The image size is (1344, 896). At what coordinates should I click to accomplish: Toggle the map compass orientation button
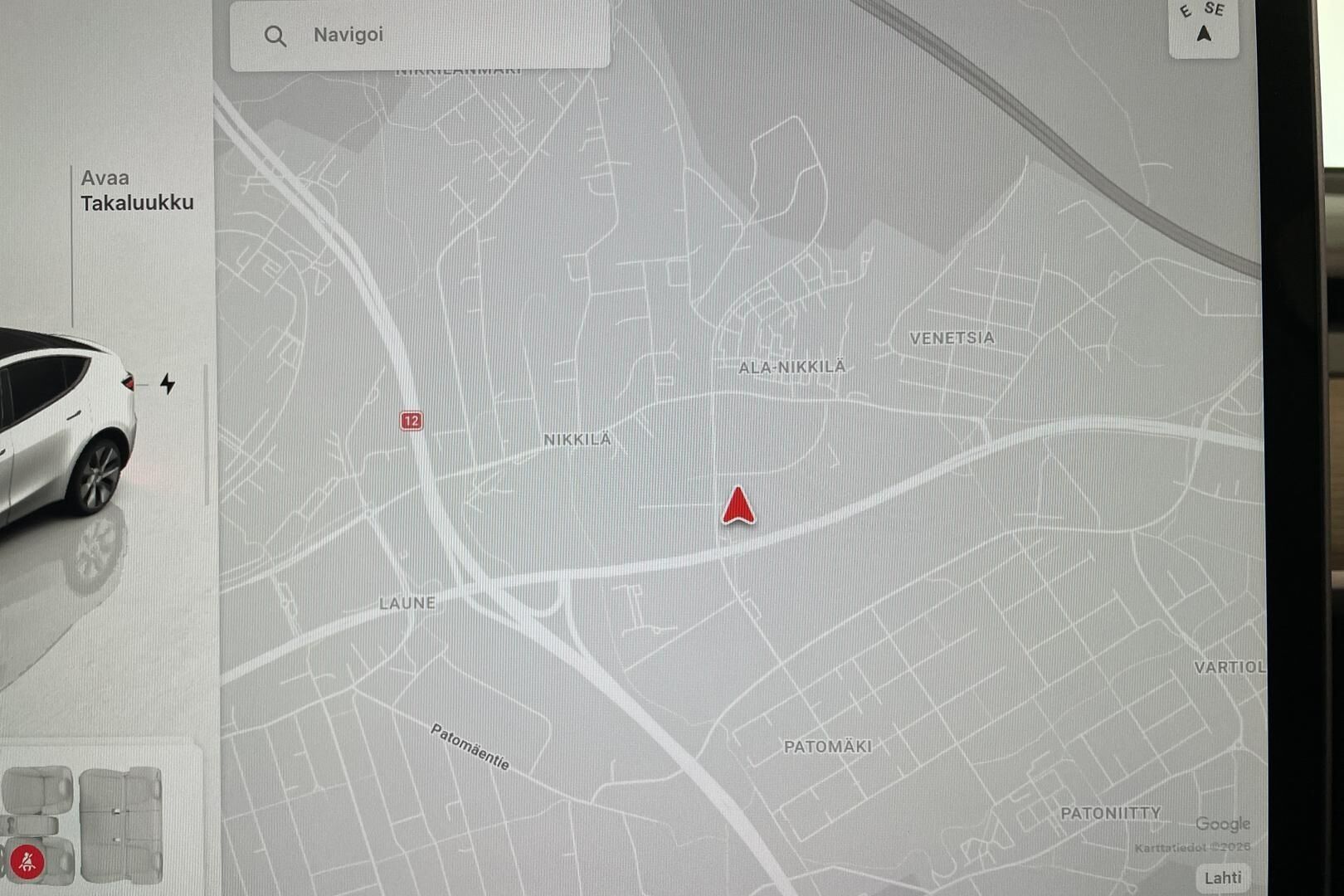[x=1203, y=28]
